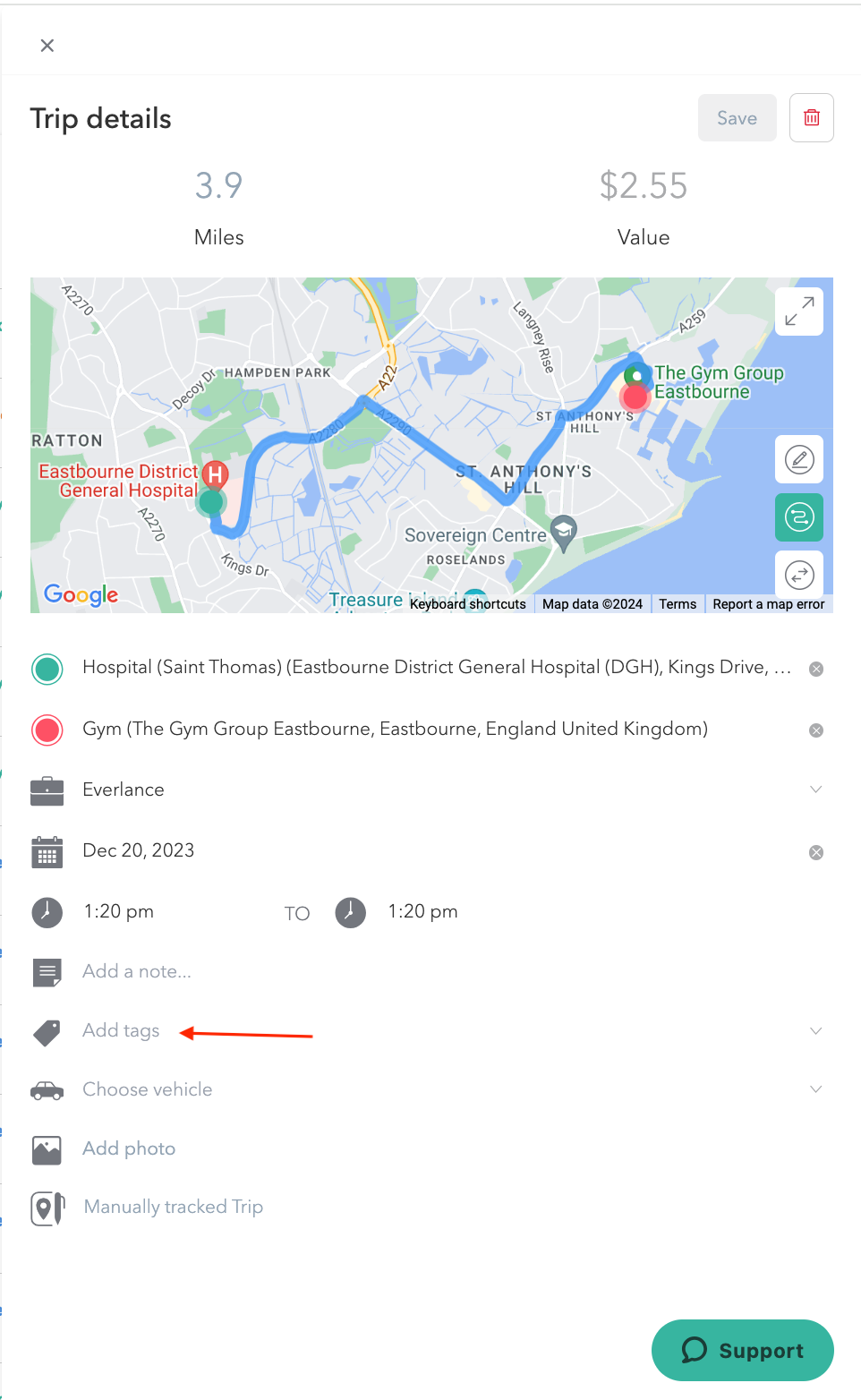The height and width of the screenshot is (1400, 861).
Task: Open the map fullscreen expand icon
Action: pos(797,311)
